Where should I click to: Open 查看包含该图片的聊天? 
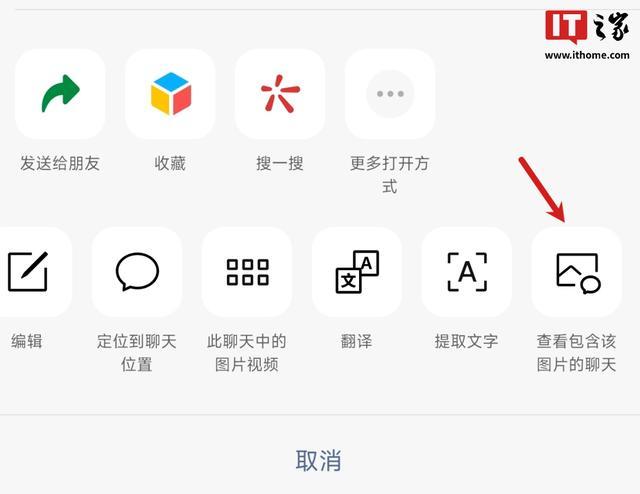pyautogui.click(x=576, y=272)
